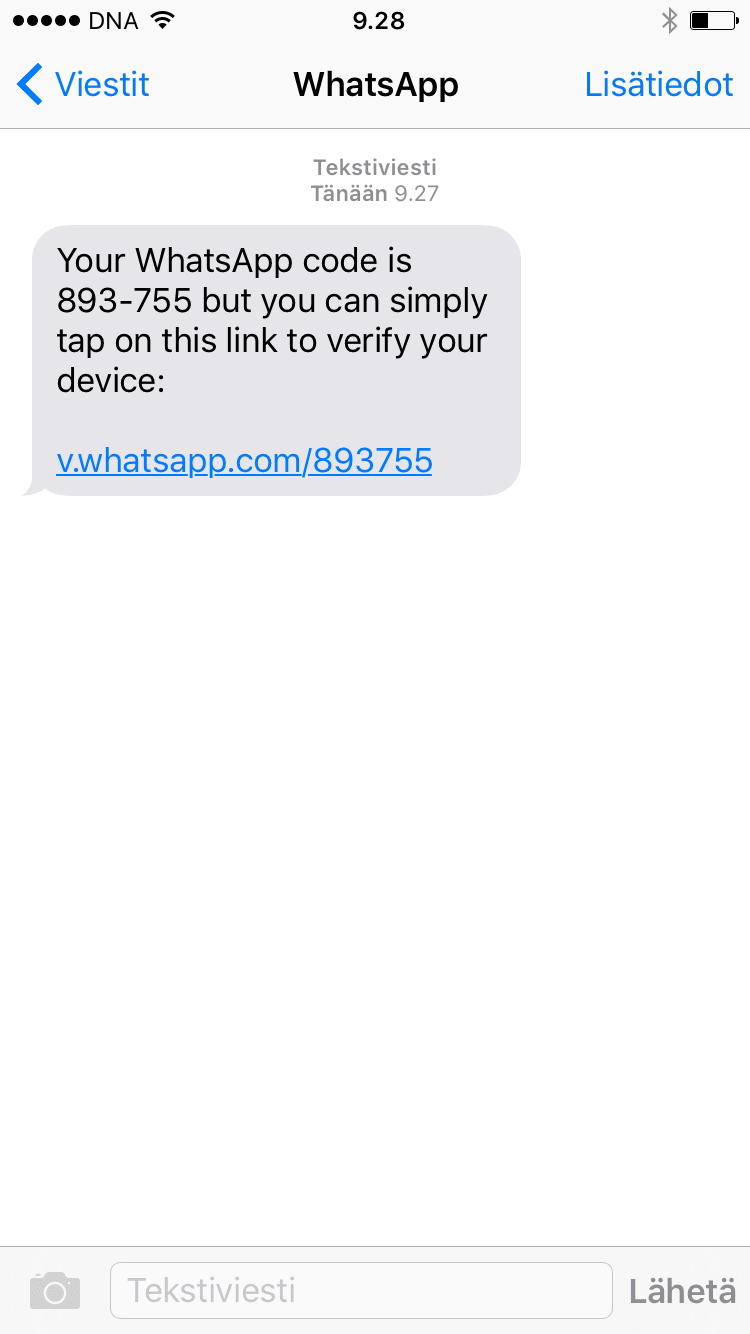Open the v.whatsapp.com/893755 link
Image resolution: width=750 pixels, height=1334 pixels.
[244, 460]
